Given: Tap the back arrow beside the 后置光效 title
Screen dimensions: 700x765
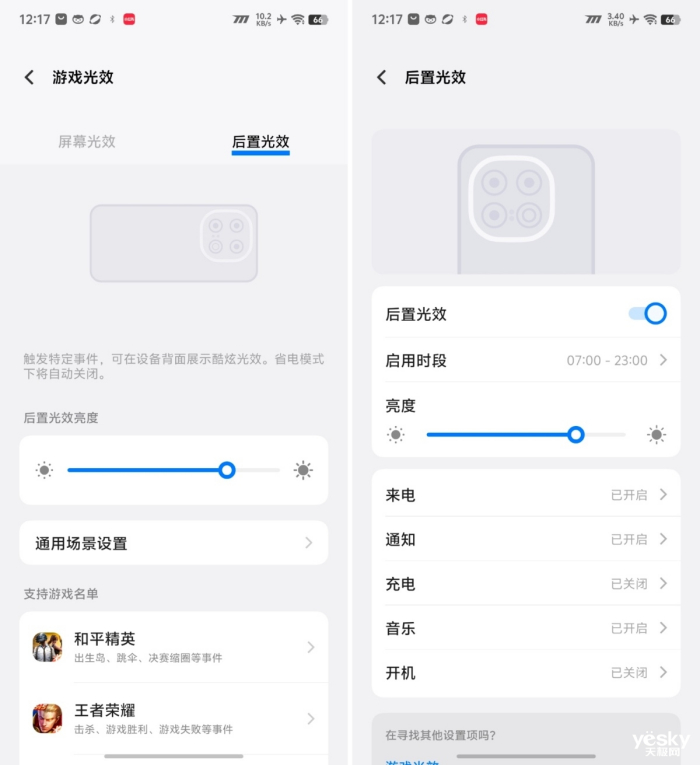Looking at the screenshot, I should coord(381,77).
